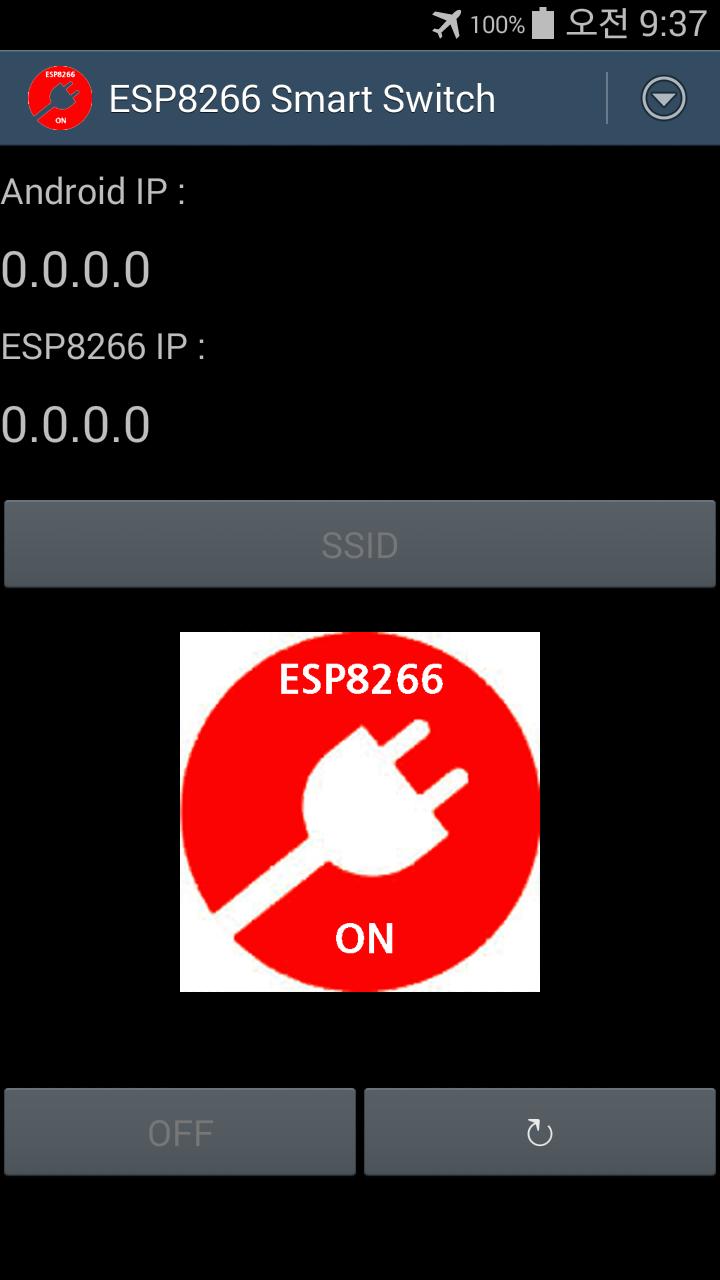This screenshot has height=1280, width=720.
Task: Tap the small plug icon inside app logo
Action: click(x=58, y=100)
